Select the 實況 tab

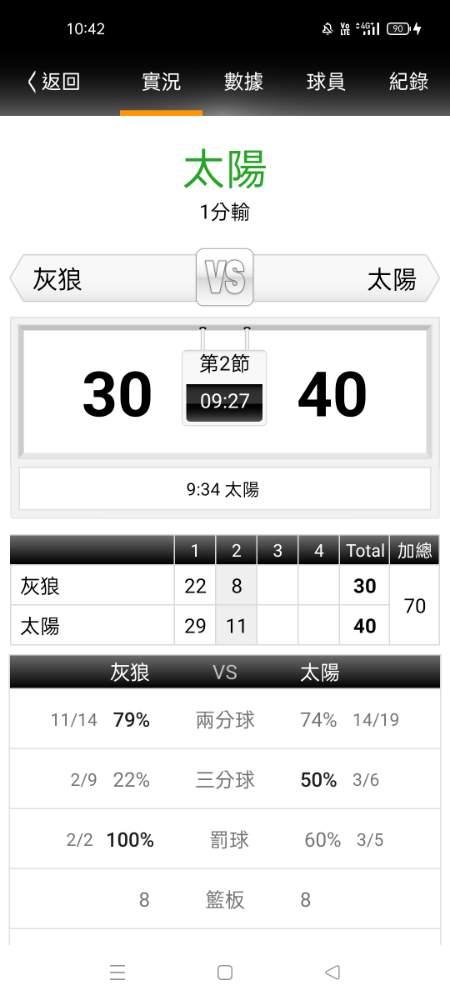(161, 82)
